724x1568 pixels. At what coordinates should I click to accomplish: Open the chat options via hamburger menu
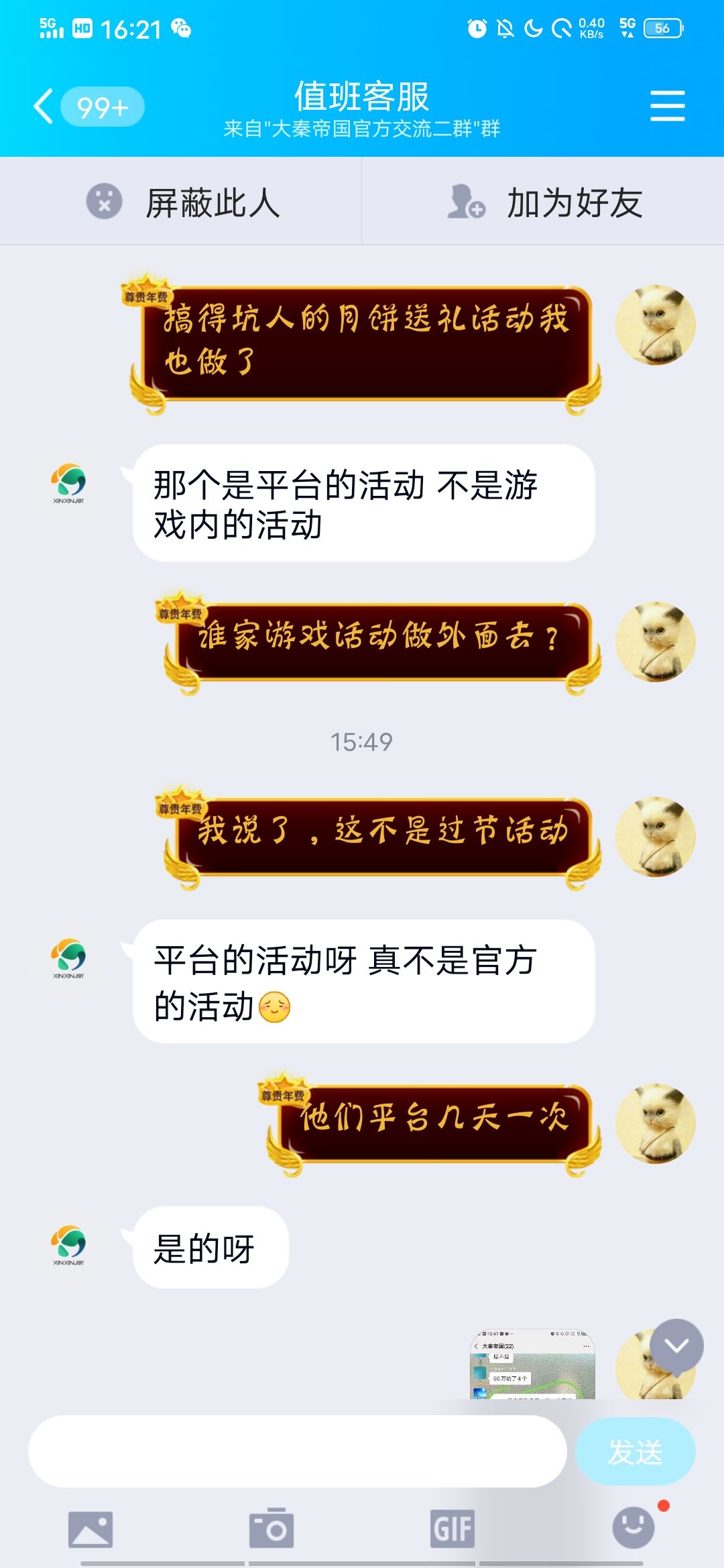pyautogui.click(x=667, y=104)
